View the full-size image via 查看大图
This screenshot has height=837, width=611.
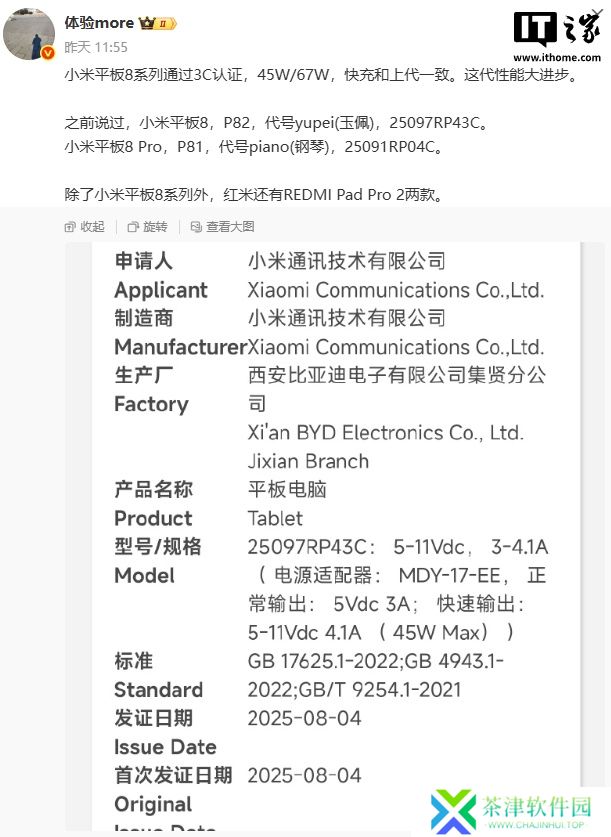point(223,227)
